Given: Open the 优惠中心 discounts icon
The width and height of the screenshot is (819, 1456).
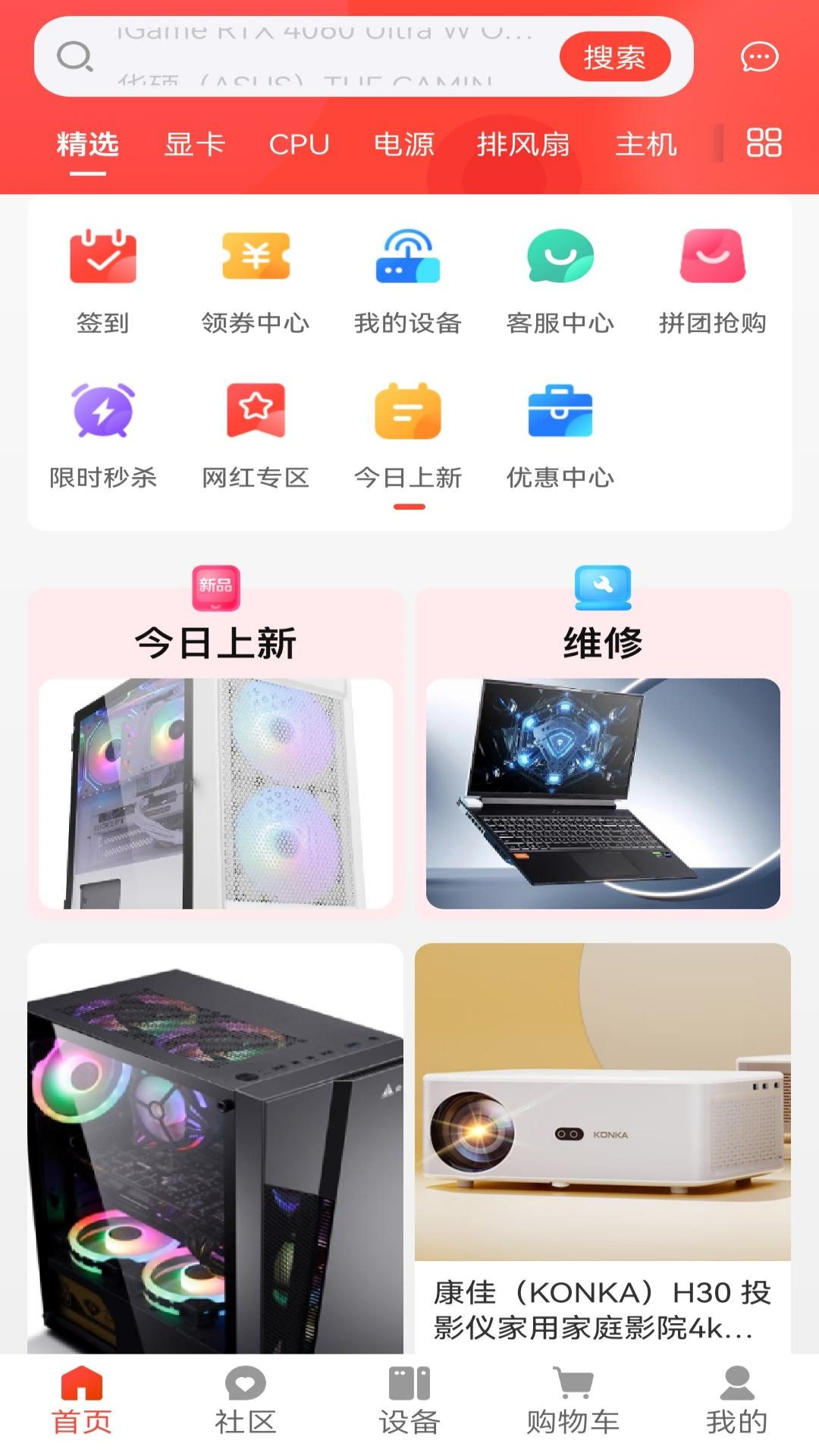Looking at the screenshot, I should click(561, 413).
